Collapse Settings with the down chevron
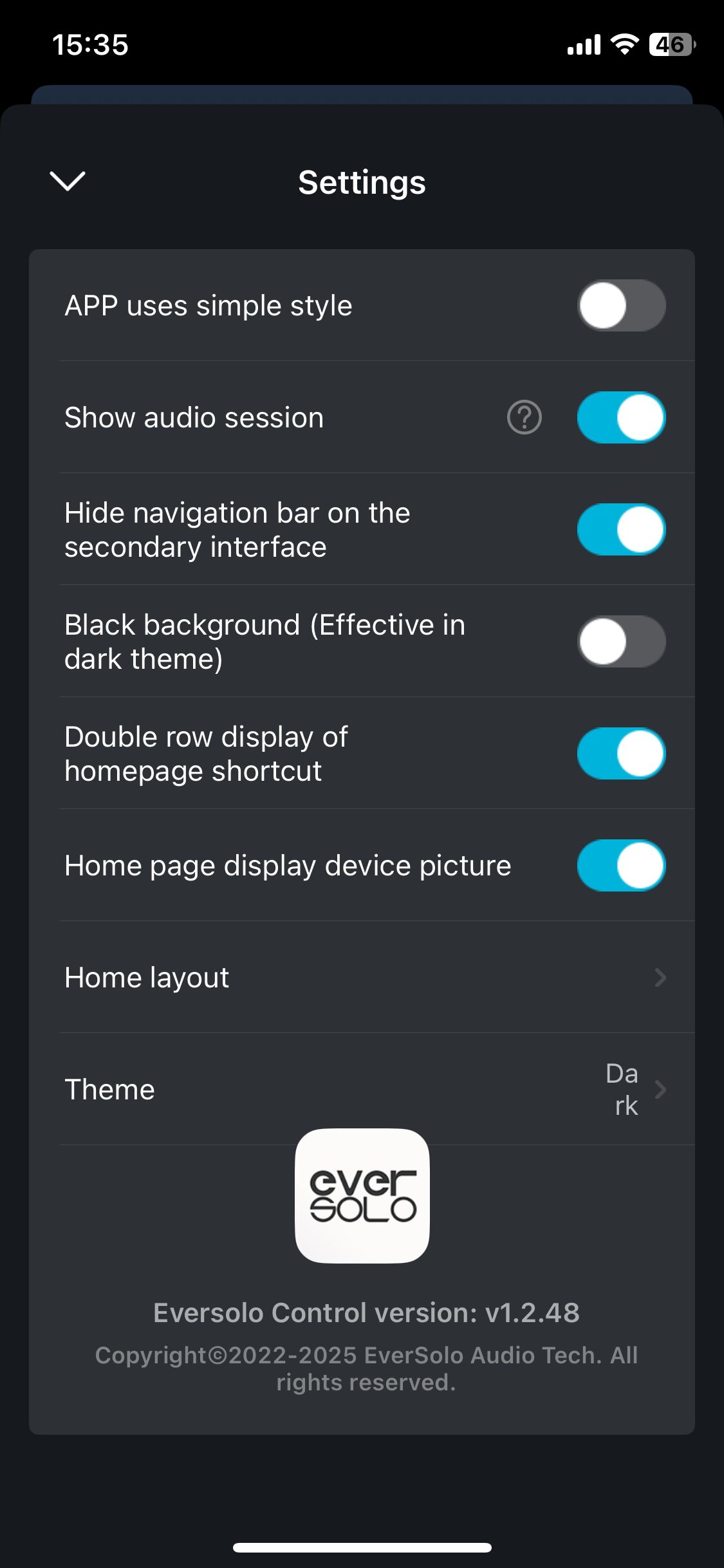The image size is (724, 1568). [x=68, y=182]
